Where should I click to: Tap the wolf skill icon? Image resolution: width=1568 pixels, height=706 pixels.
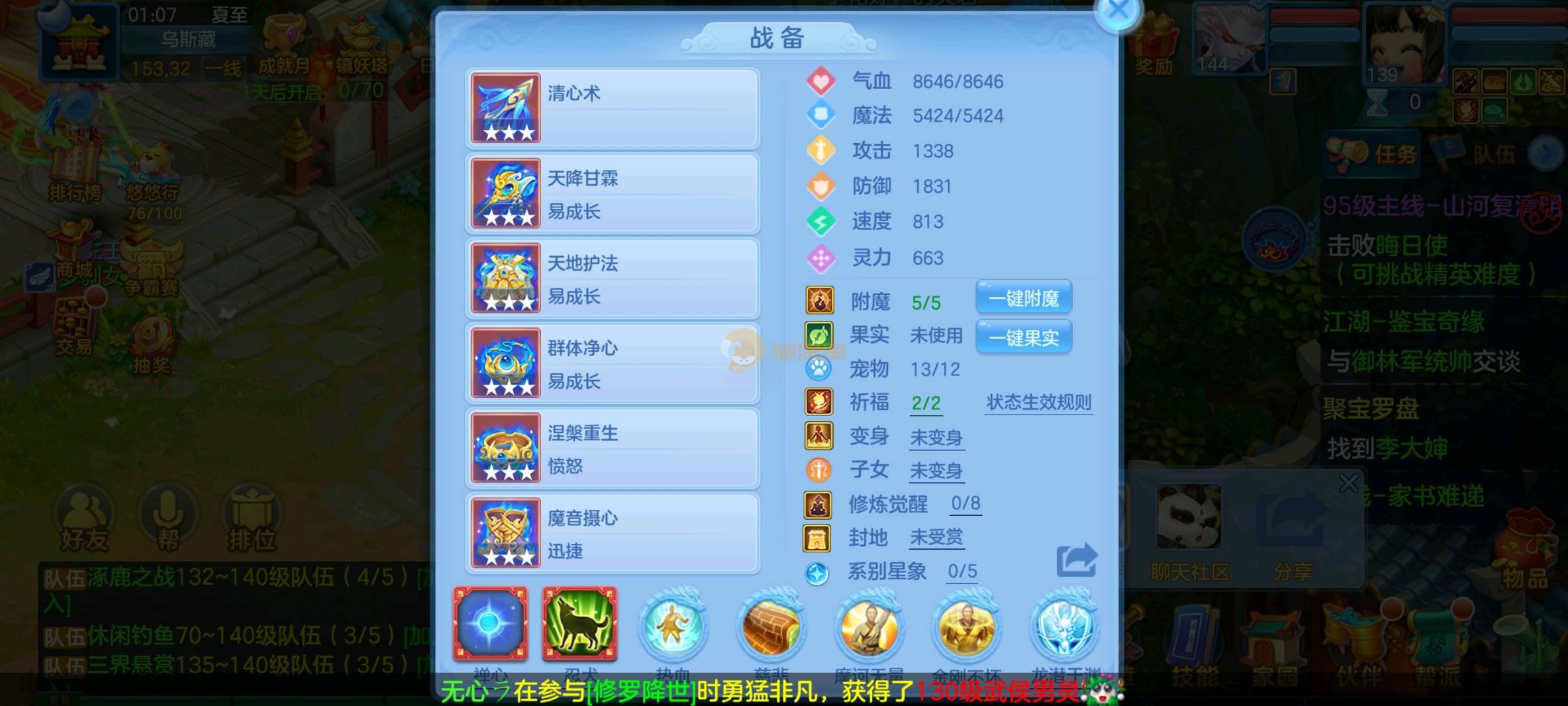(579, 624)
